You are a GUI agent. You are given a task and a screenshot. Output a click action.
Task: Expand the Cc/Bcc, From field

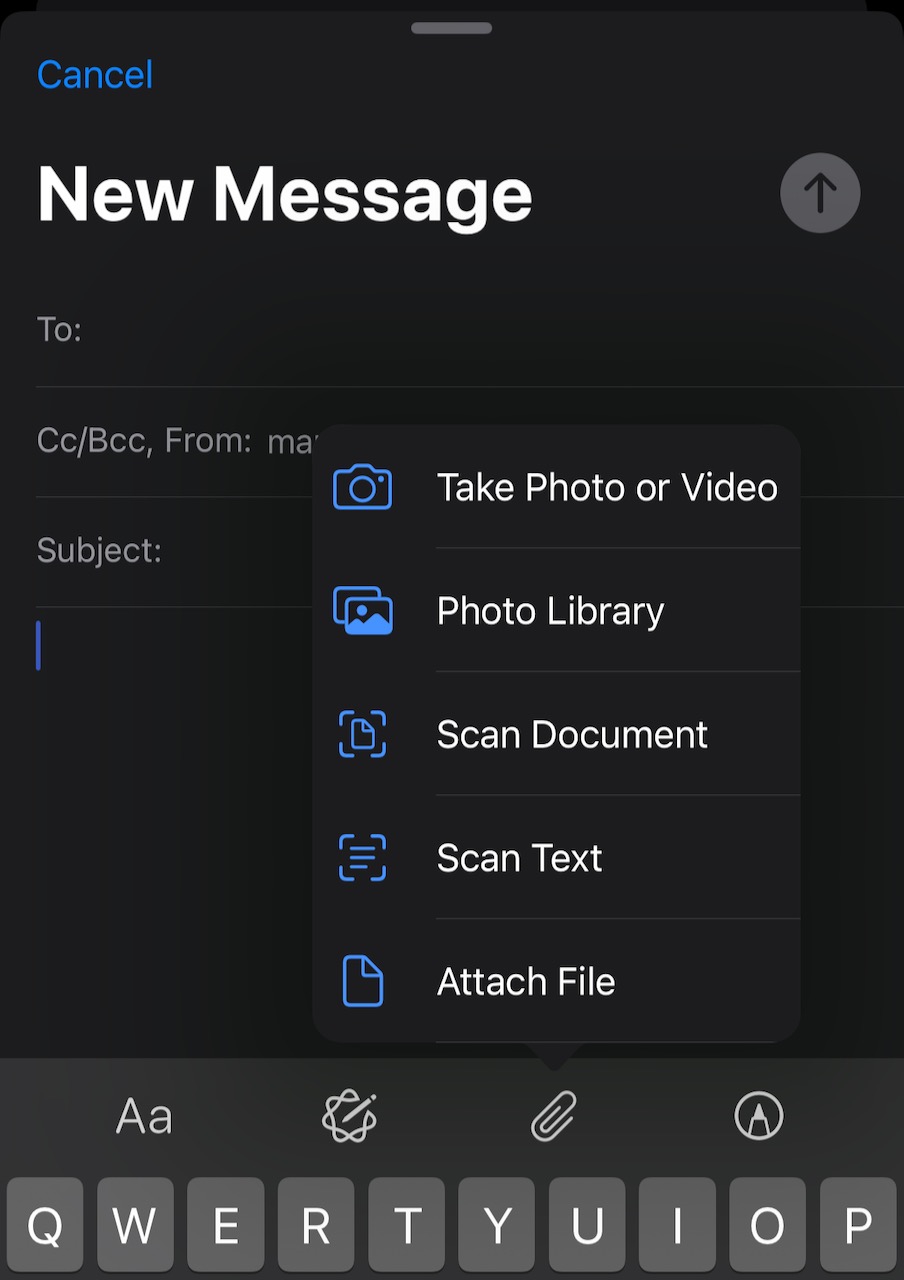coord(150,440)
